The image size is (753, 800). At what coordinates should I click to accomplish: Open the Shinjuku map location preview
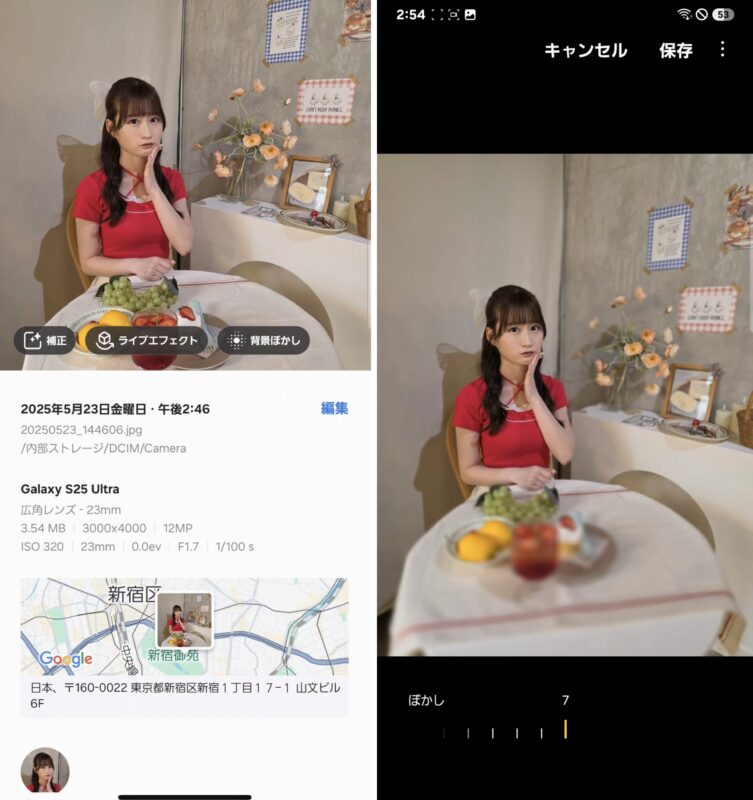coord(184,627)
